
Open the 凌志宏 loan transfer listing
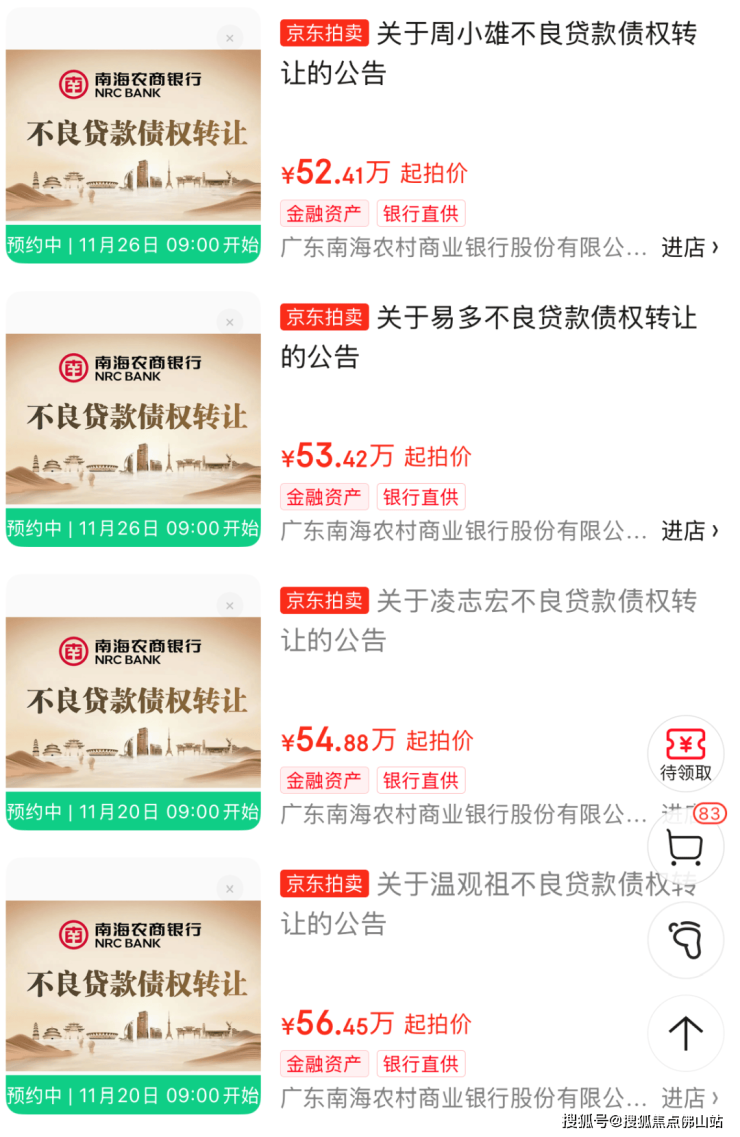[488, 619]
